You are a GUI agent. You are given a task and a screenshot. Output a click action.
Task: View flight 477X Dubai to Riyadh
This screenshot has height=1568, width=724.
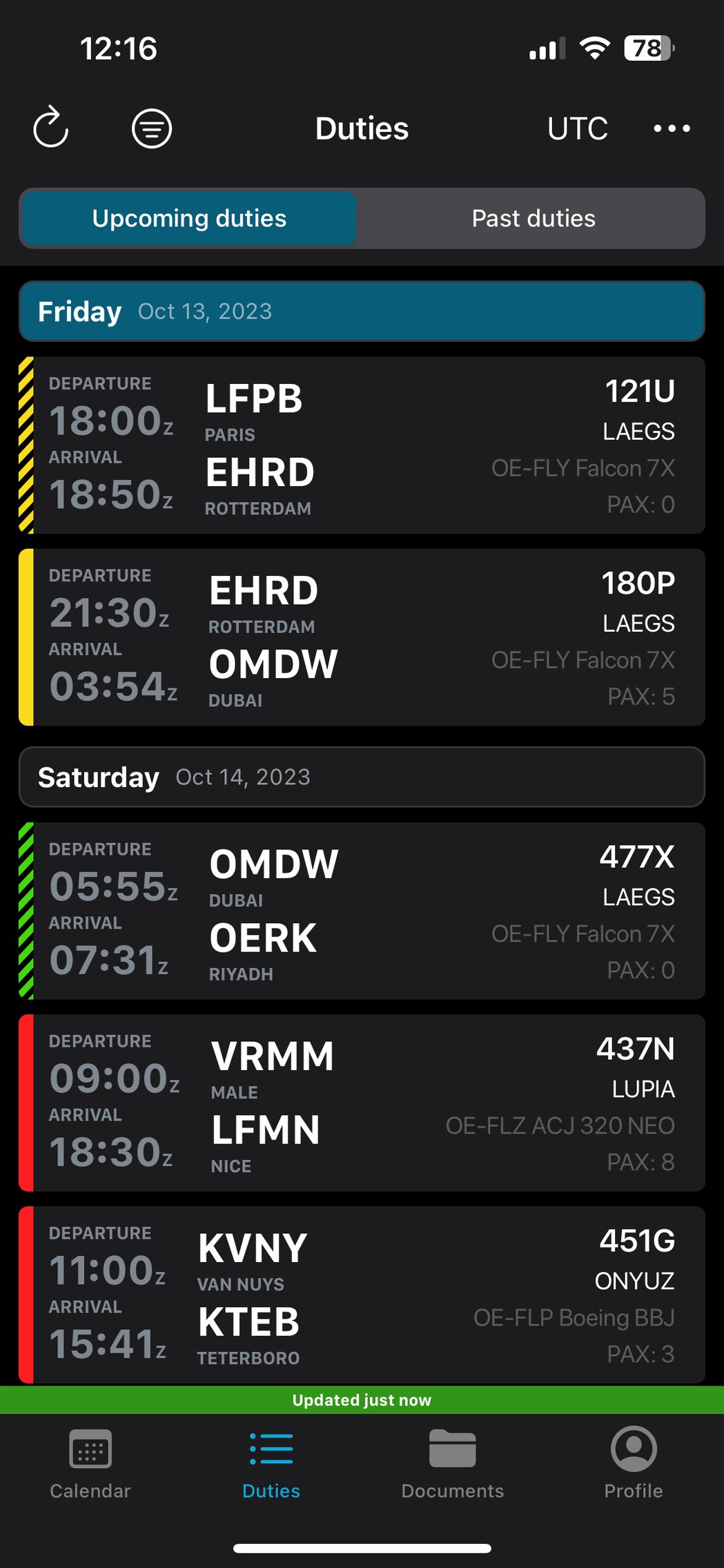tap(362, 911)
